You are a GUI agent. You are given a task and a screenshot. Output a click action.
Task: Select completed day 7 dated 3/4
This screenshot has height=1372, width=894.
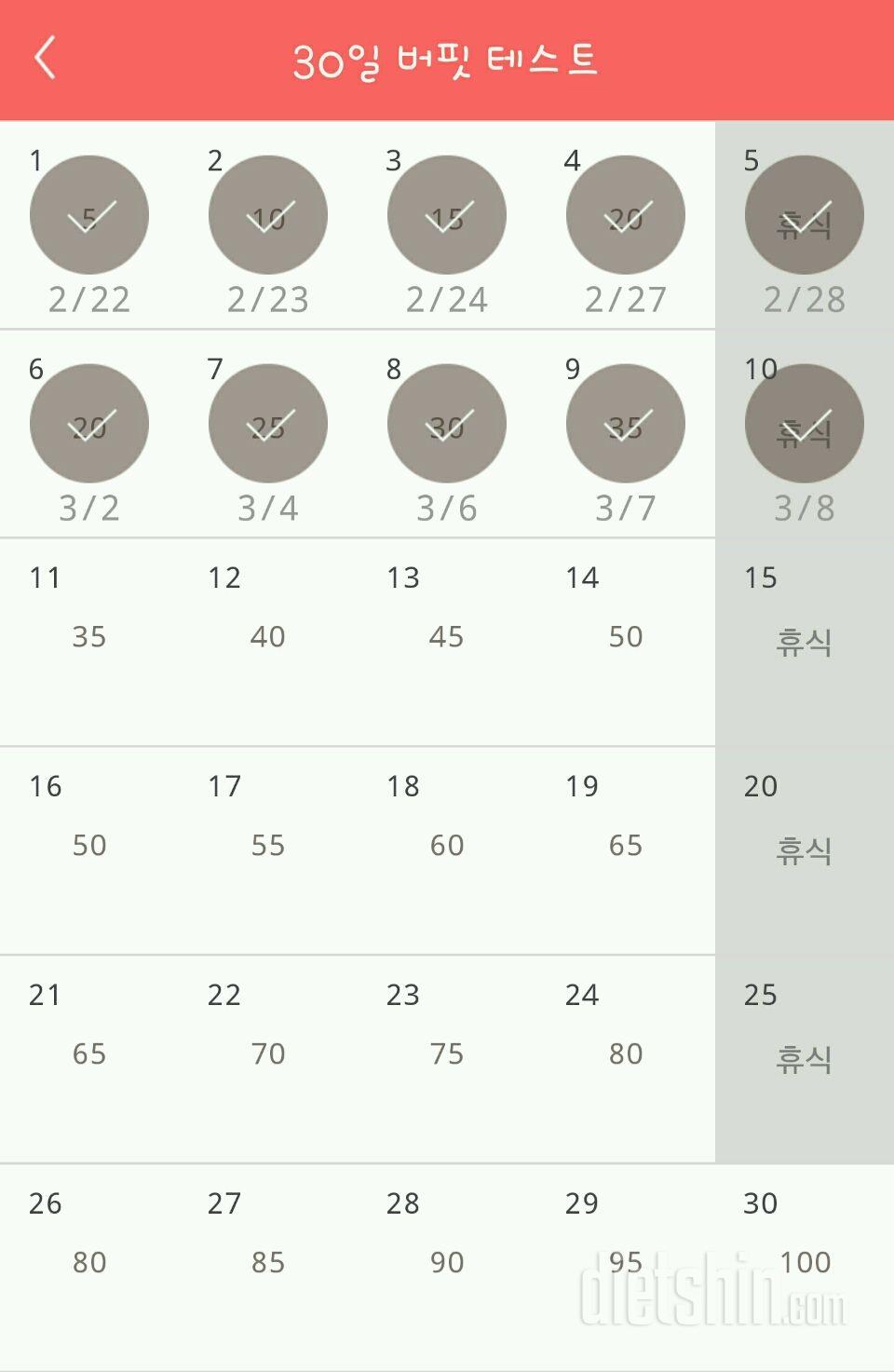[x=268, y=424]
